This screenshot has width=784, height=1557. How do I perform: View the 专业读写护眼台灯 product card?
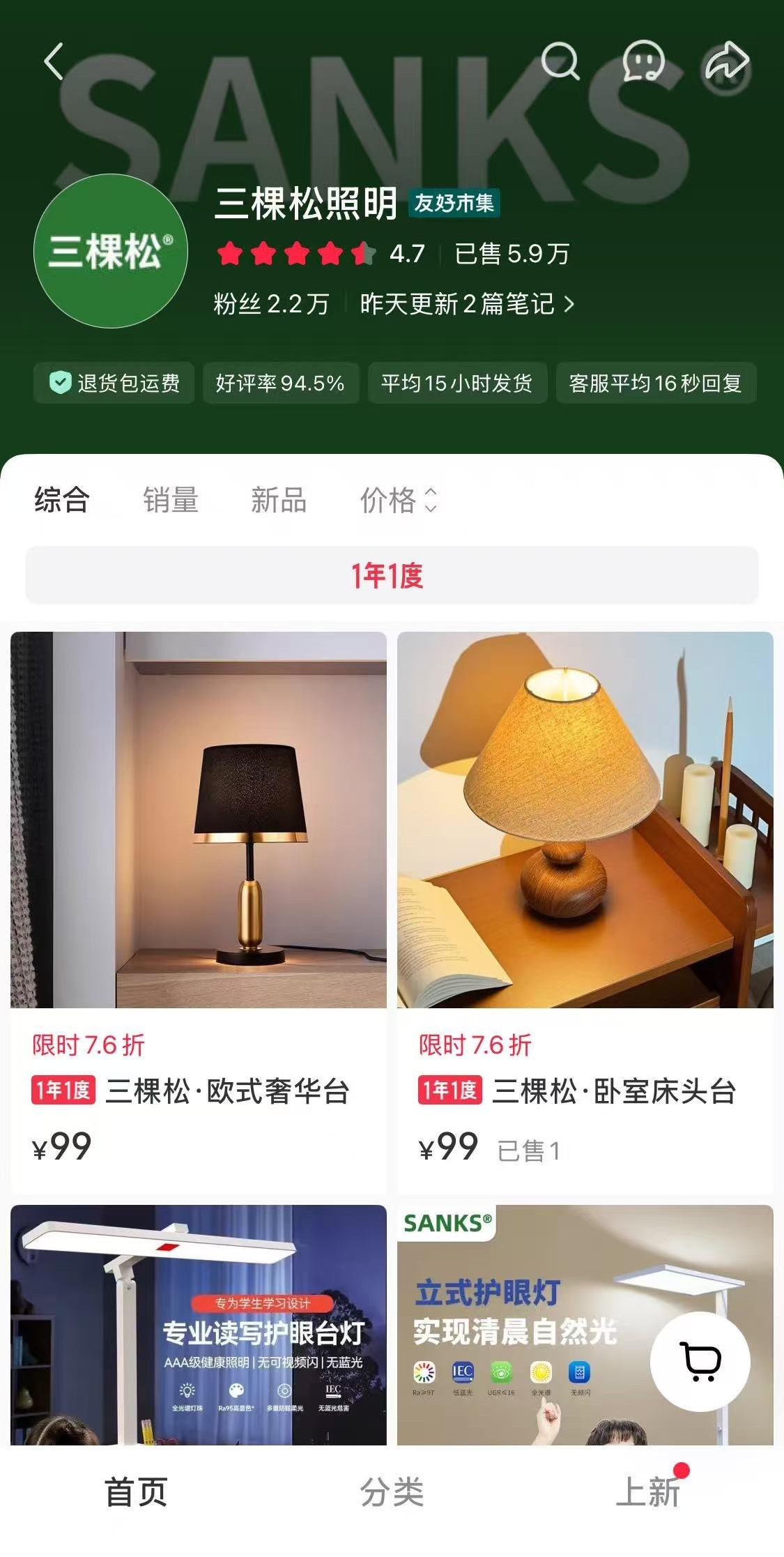(x=198, y=1325)
